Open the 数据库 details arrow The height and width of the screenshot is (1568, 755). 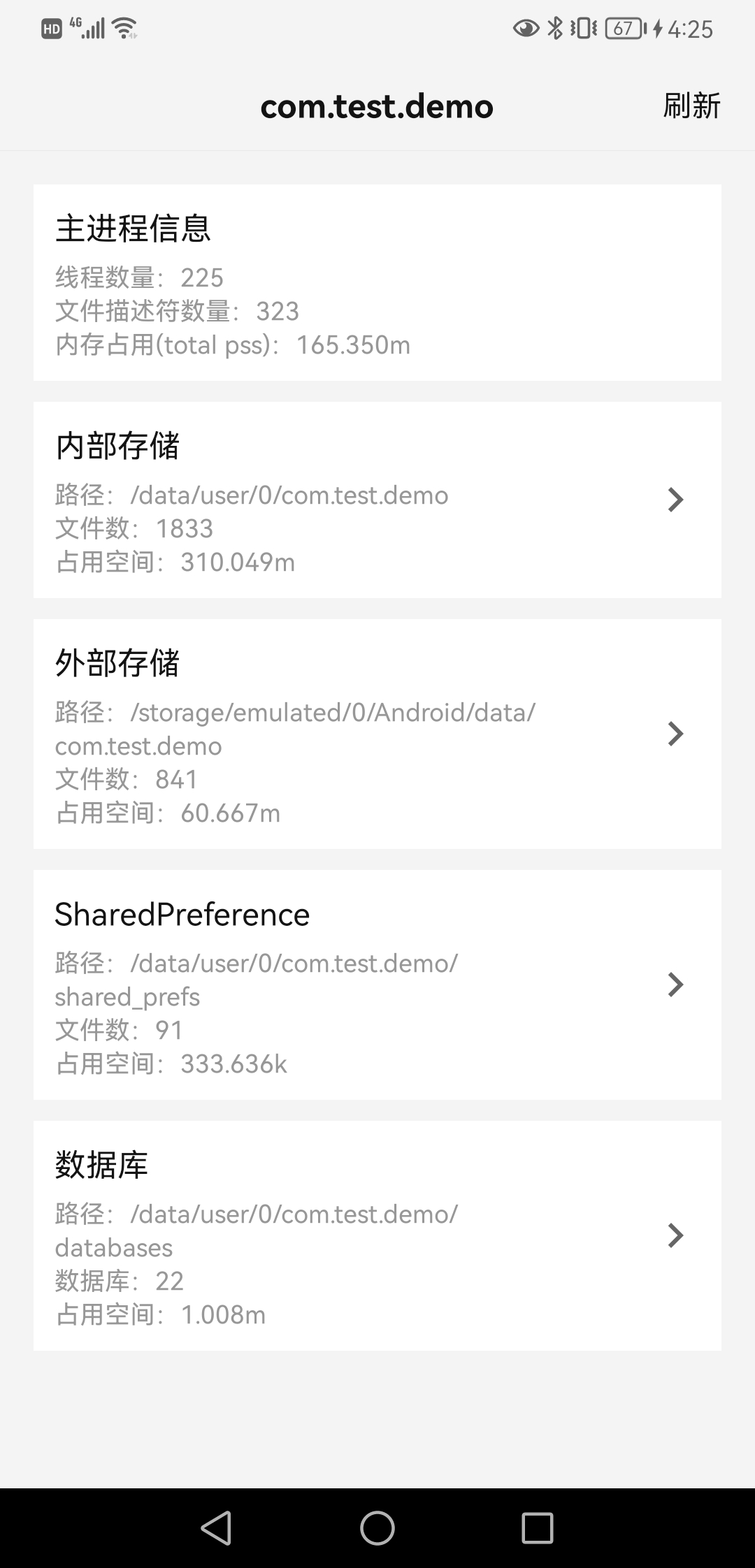click(x=675, y=1235)
